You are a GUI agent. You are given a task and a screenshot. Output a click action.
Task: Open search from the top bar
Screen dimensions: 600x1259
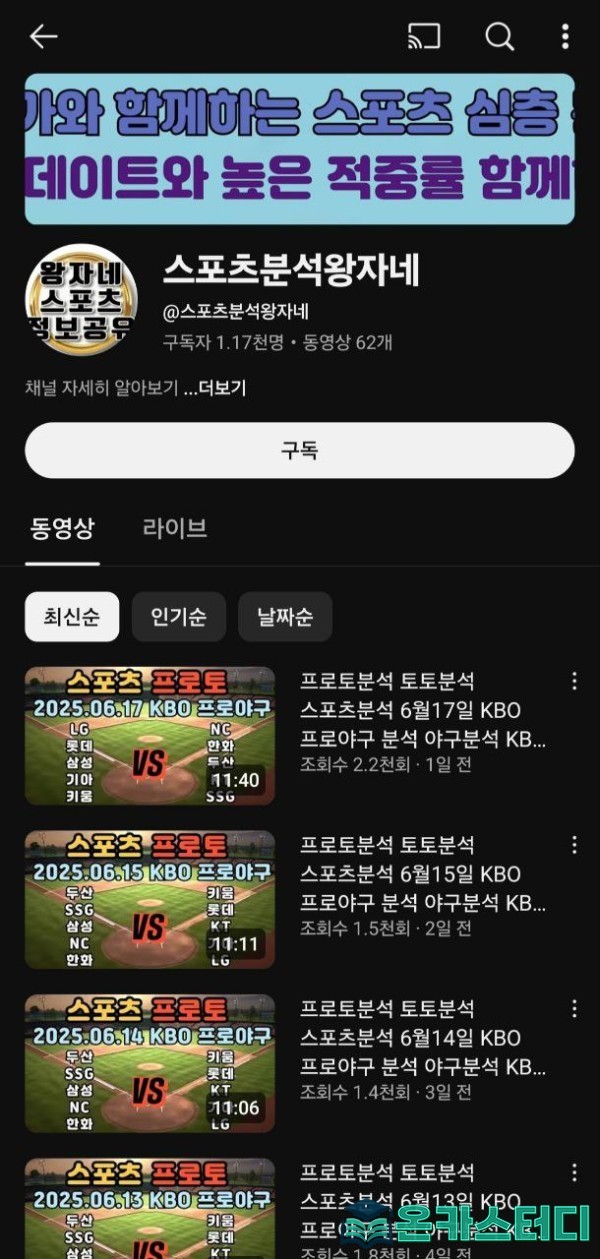[x=499, y=37]
